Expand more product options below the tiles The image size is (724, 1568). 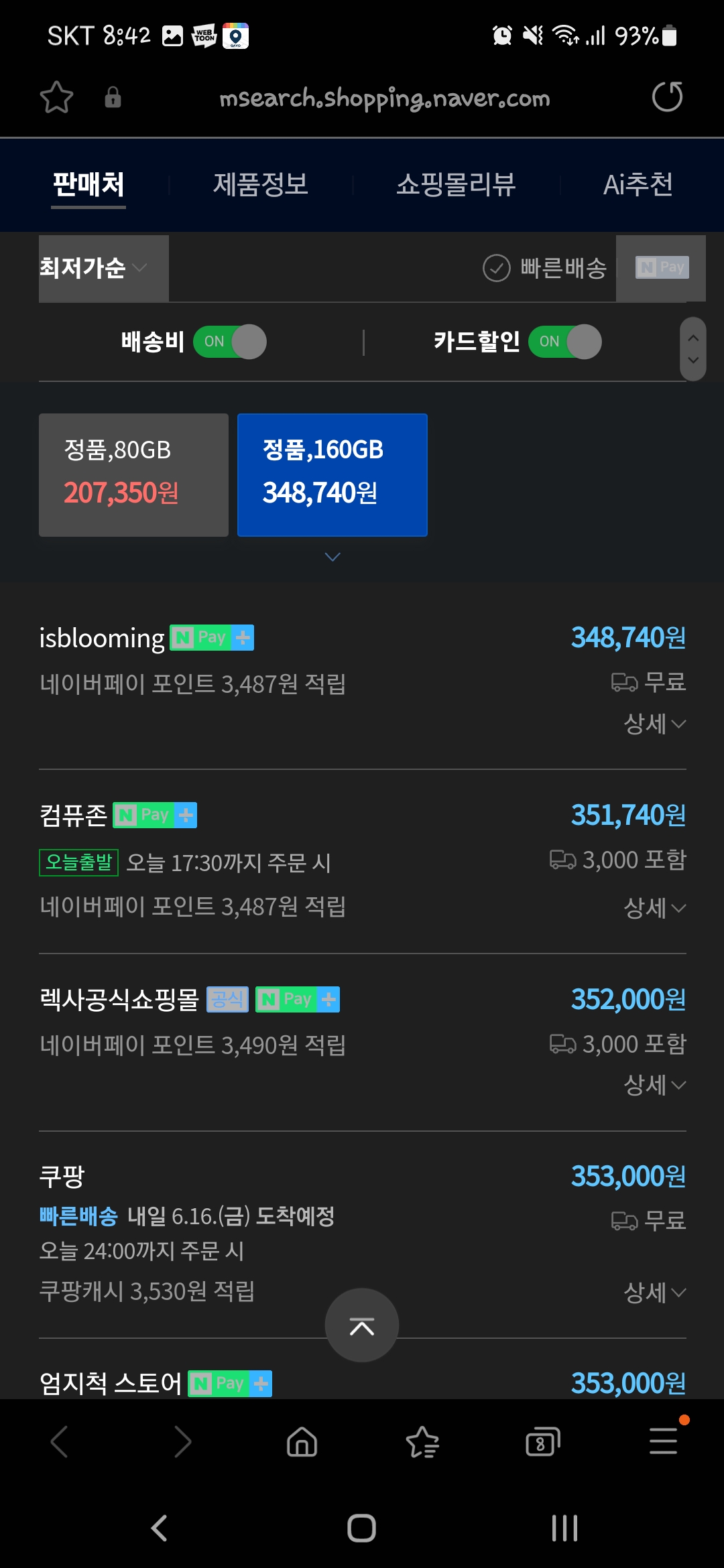coord(333,557)
